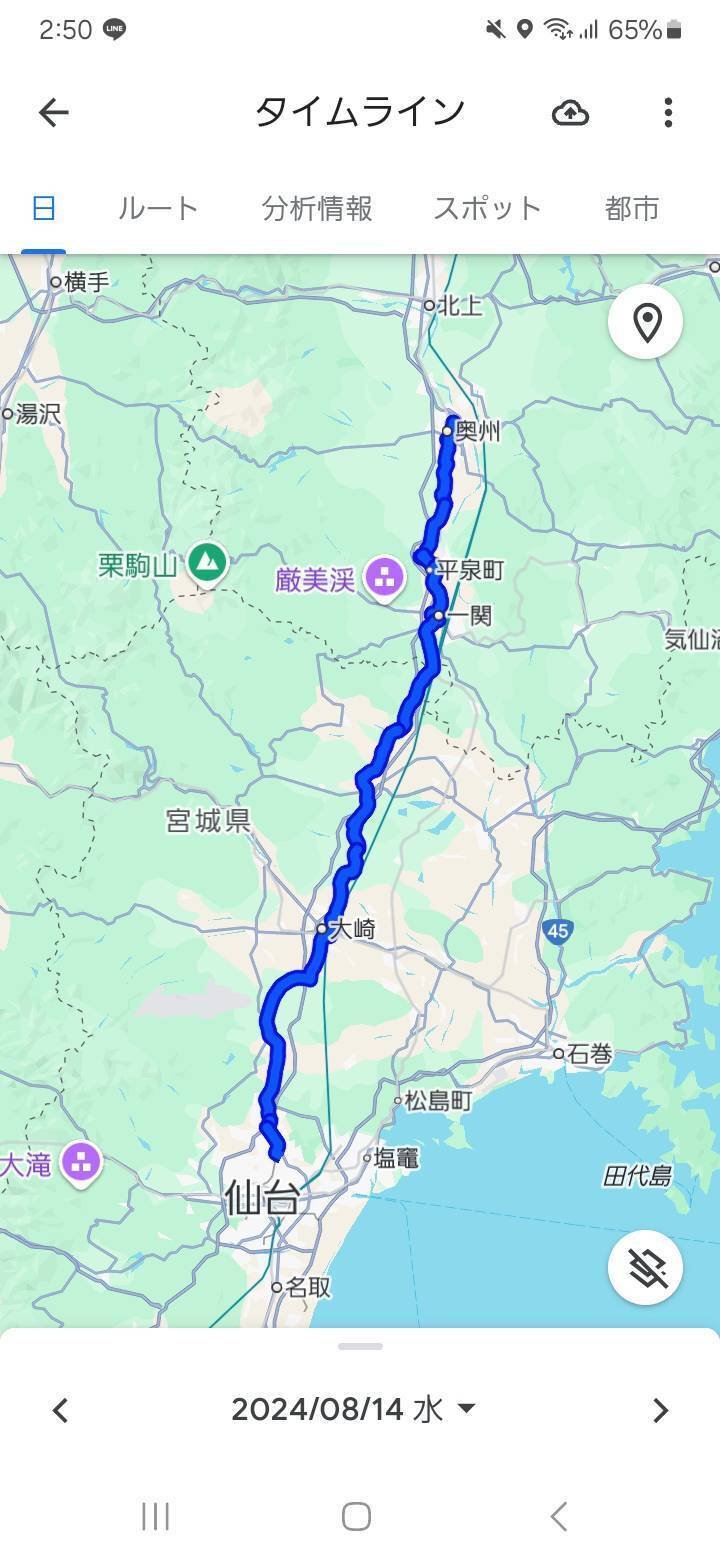Go to the next day
The width and height of the screenshot is (720, 1560).
point(660,1410)
